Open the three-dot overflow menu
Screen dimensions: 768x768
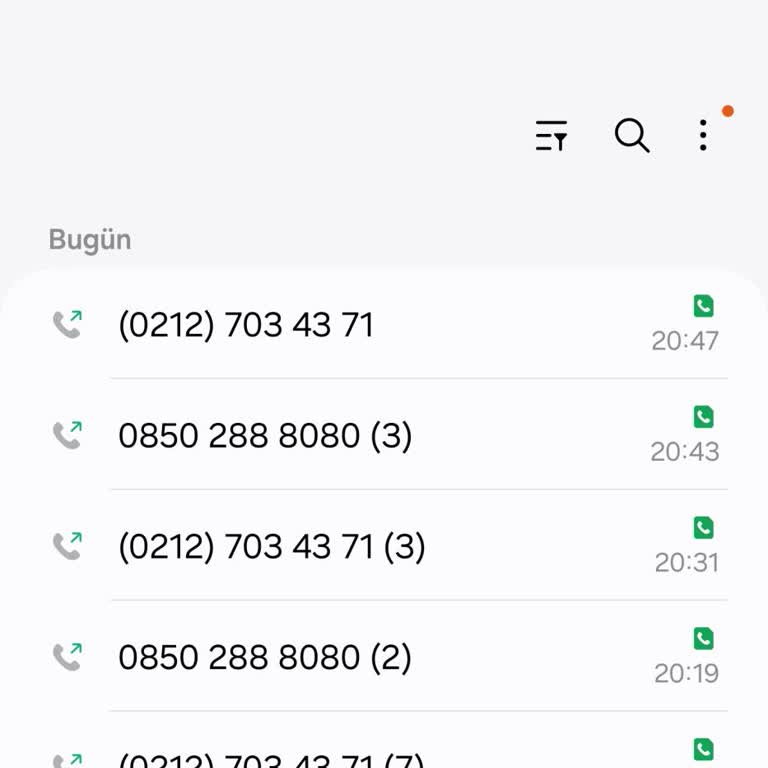coord(704,135)
